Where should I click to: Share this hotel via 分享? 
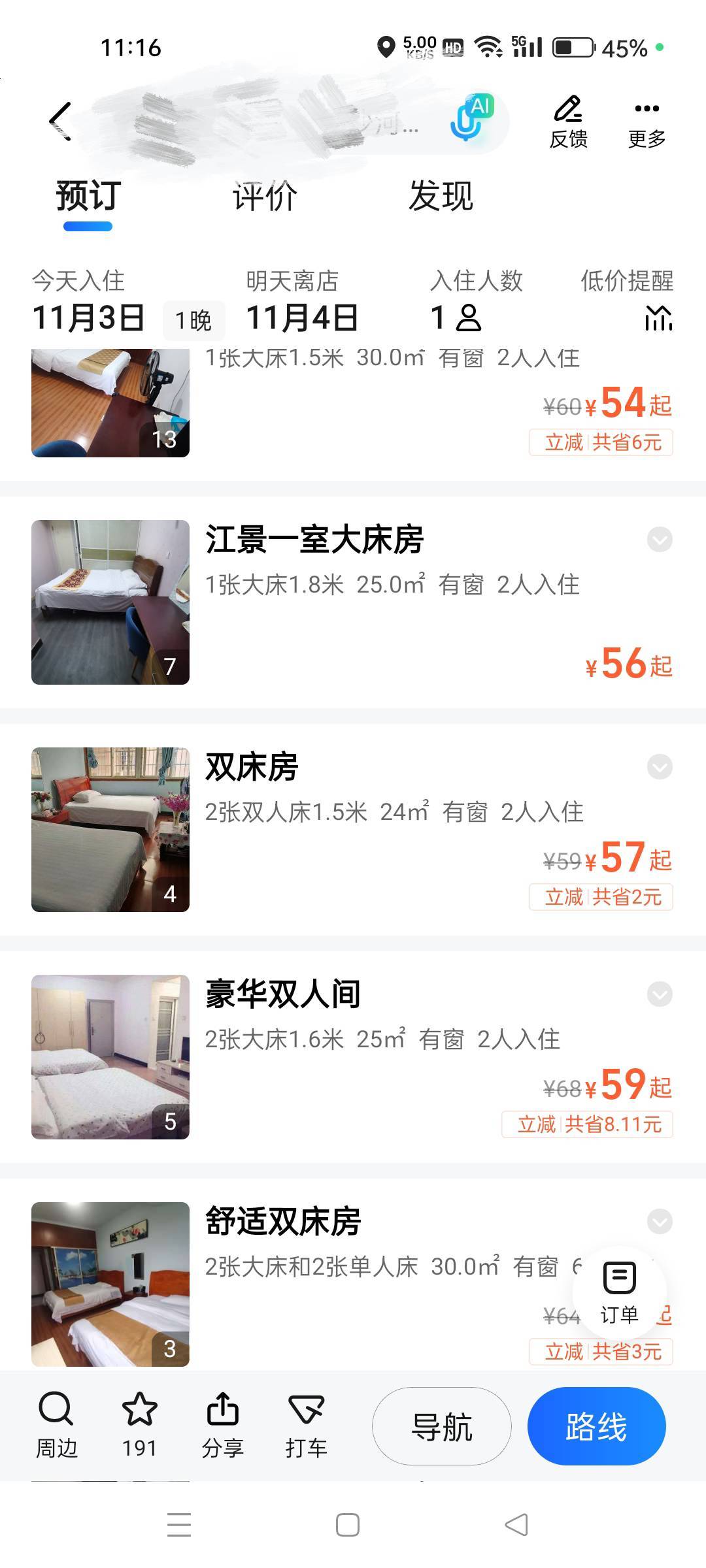click(x=222, y=1426)
